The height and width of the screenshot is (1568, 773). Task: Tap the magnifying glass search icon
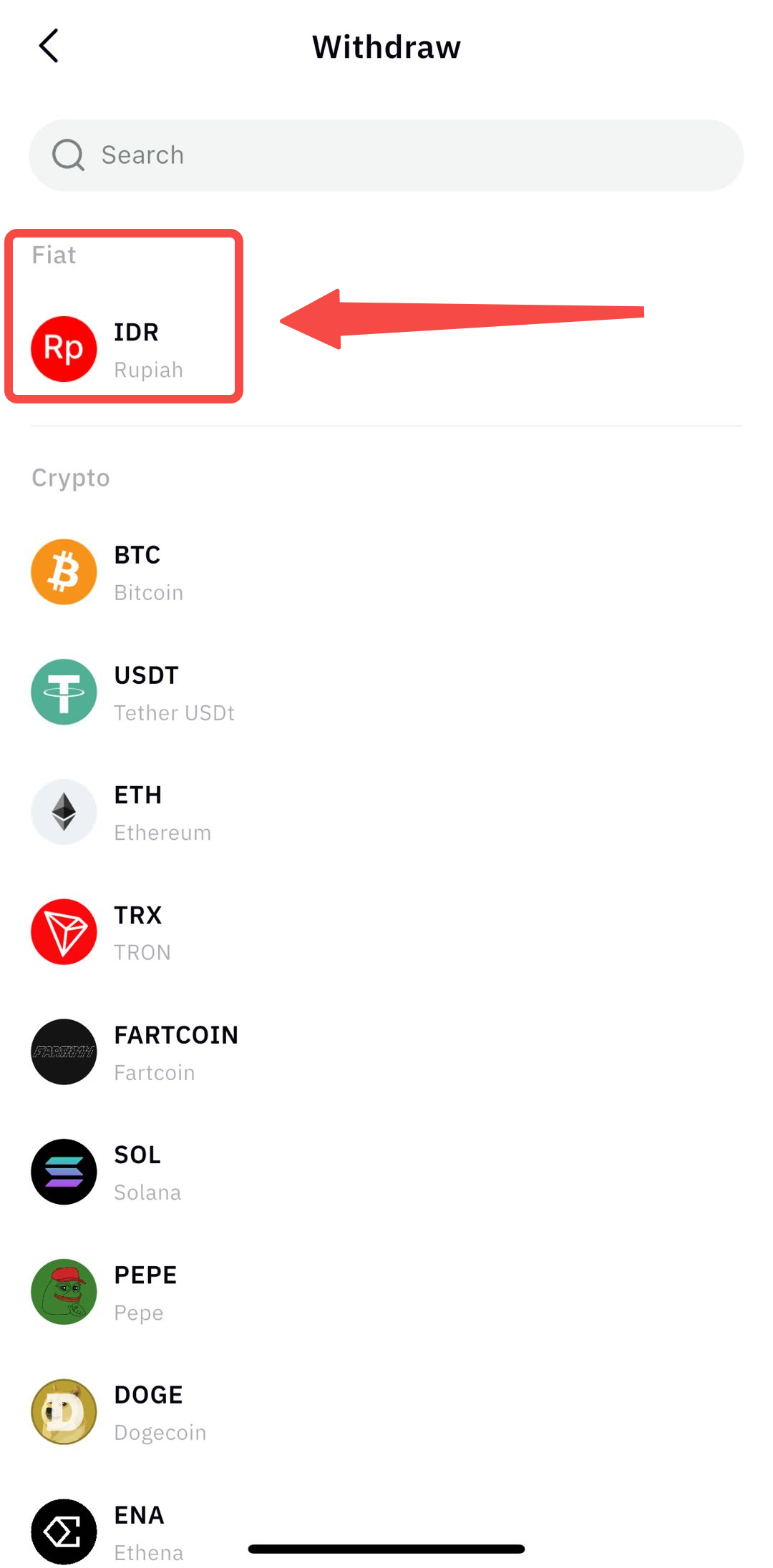coord(67,155)
